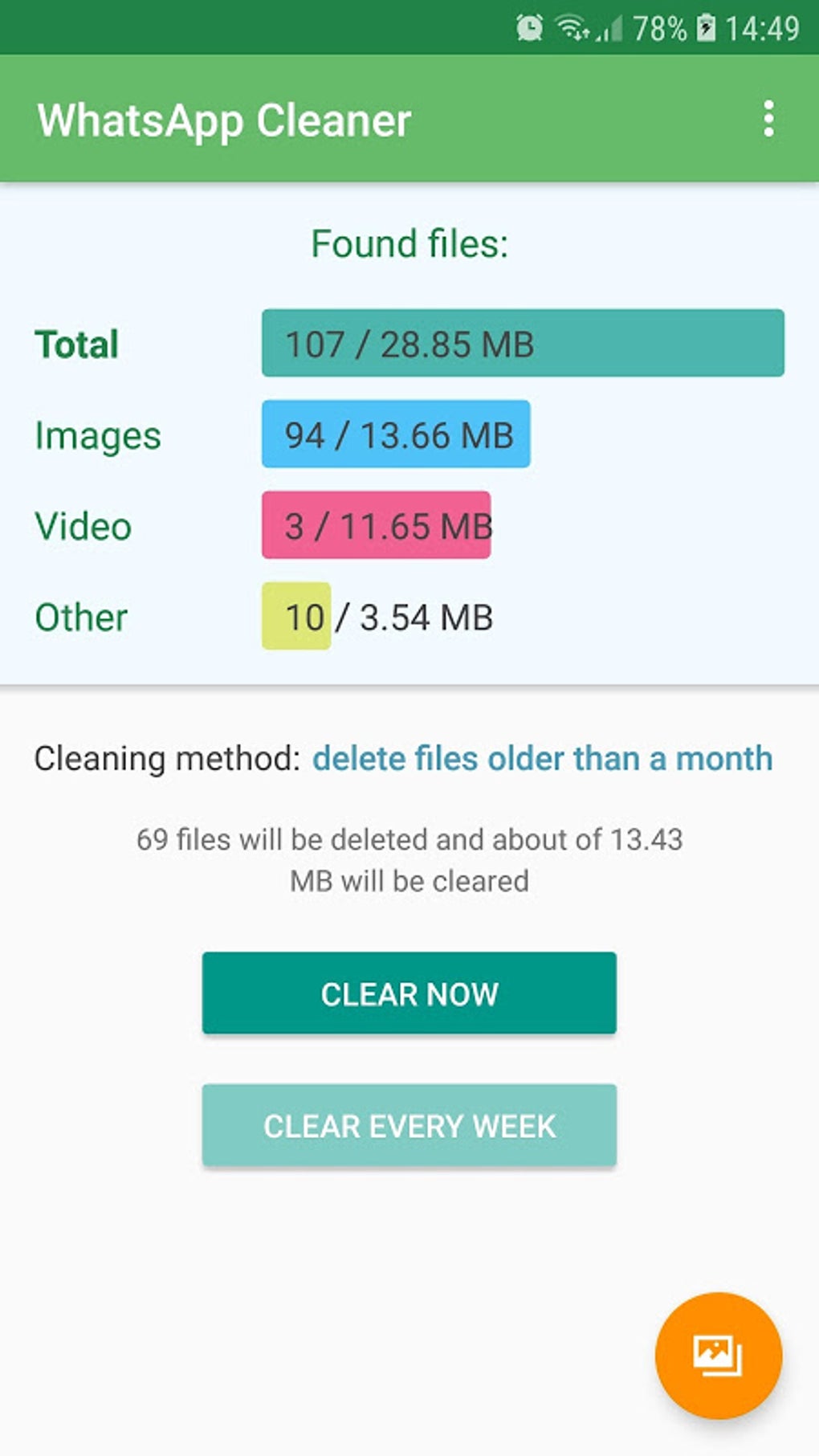Select the Images category label
This screenshot has width=819, height=1456.
(97, 435)
